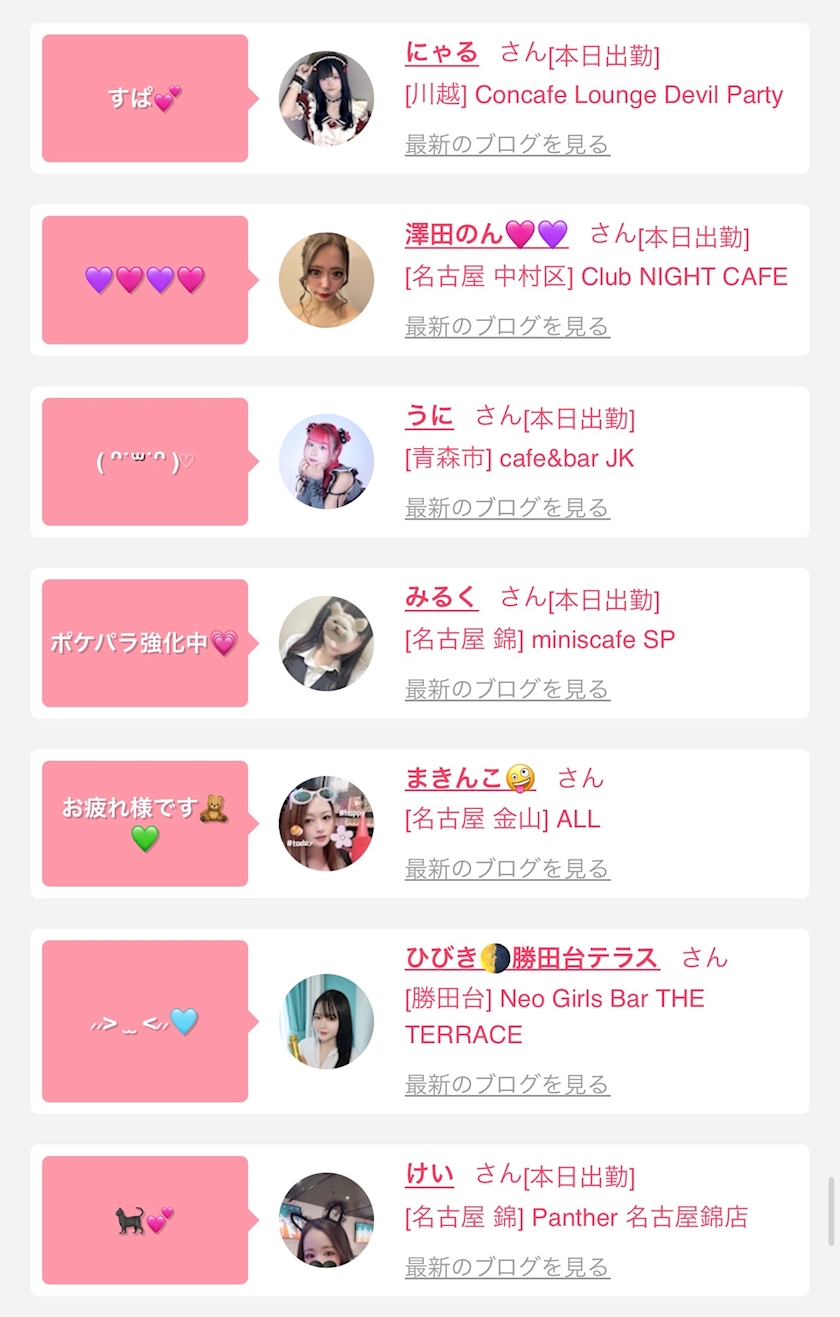The image size is (840, 1317).
Task: Open 澤田のん's profile name link
Action: (x=486, y=235)
